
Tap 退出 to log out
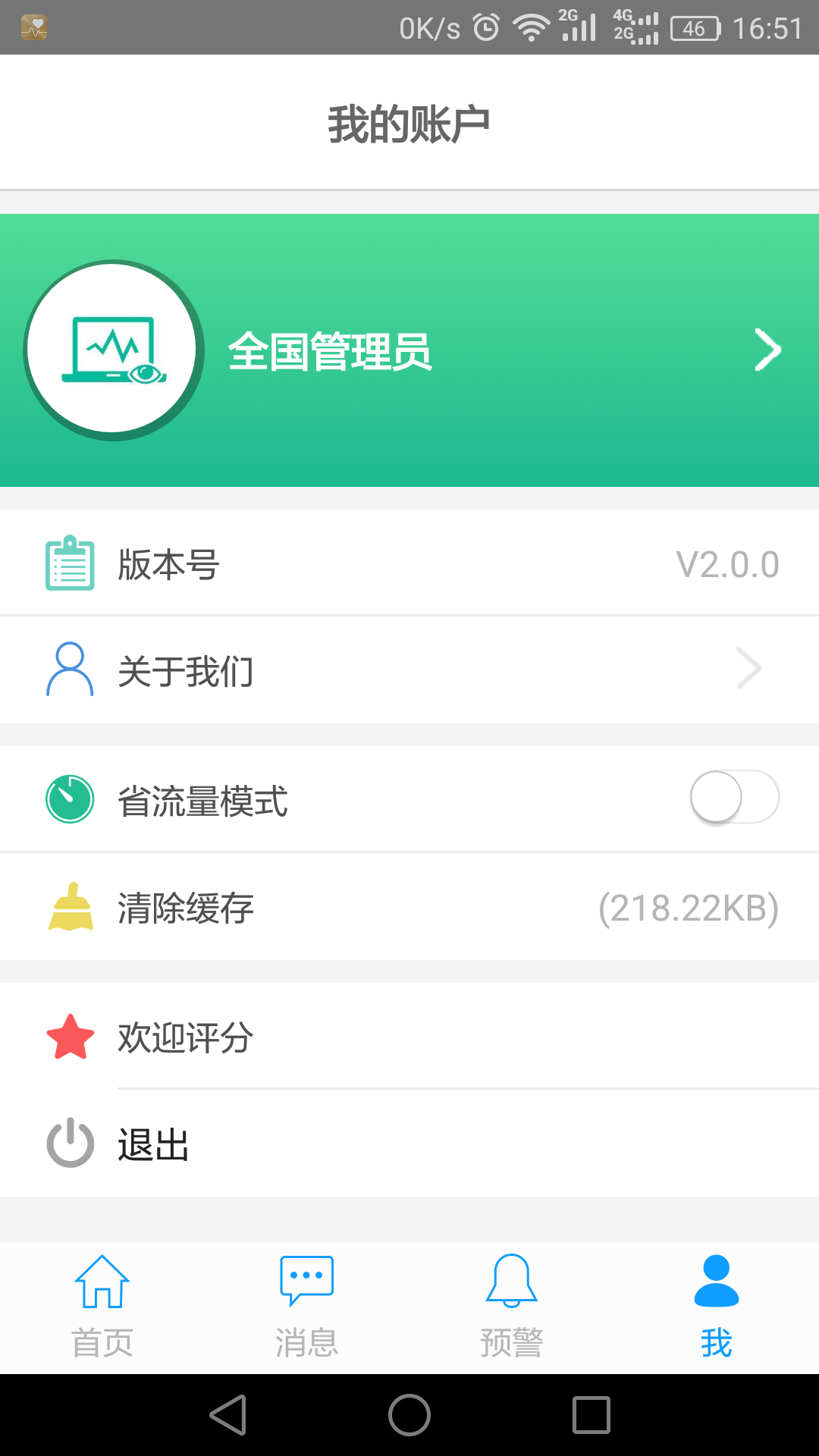click(409, 1144)
